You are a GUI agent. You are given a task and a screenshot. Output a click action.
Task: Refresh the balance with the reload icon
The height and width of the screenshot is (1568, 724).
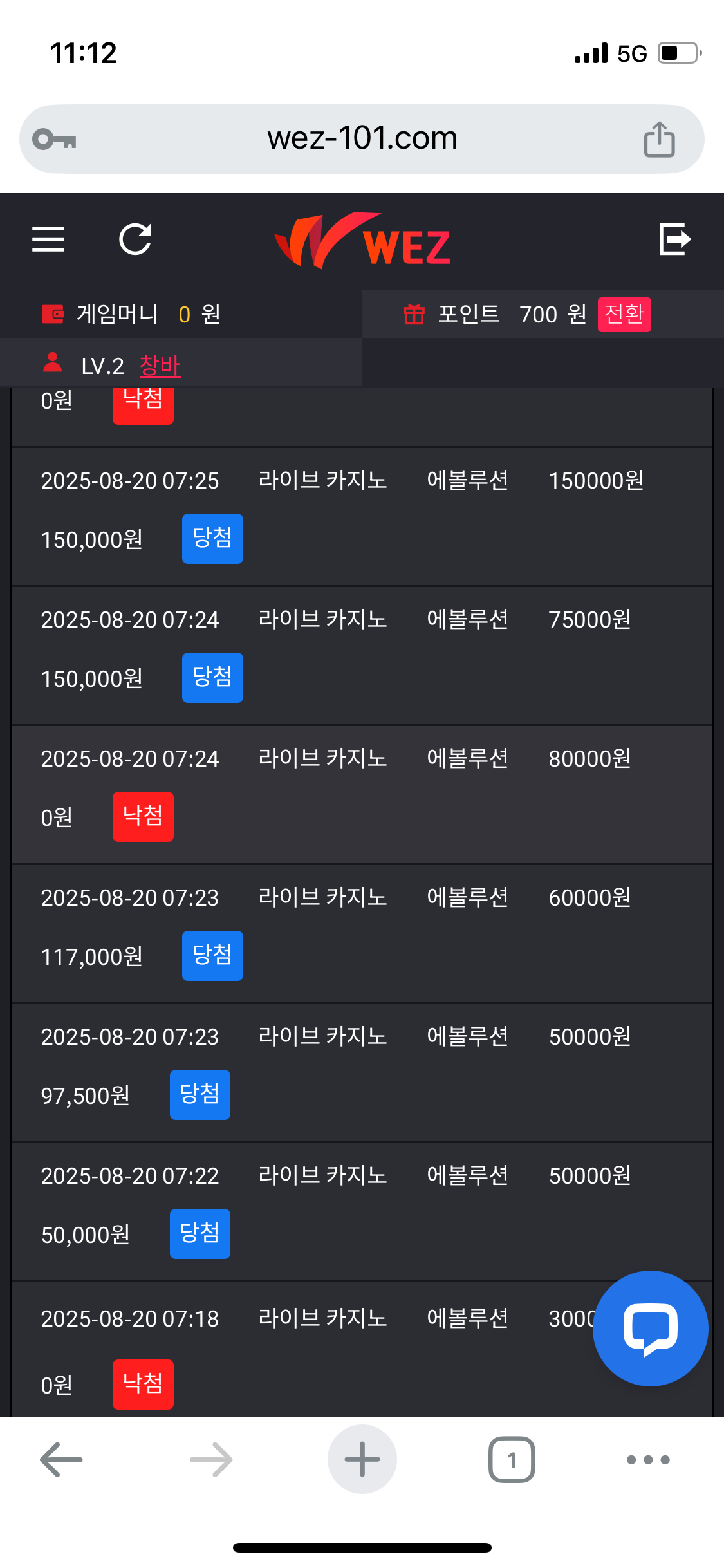click(135, 239)
